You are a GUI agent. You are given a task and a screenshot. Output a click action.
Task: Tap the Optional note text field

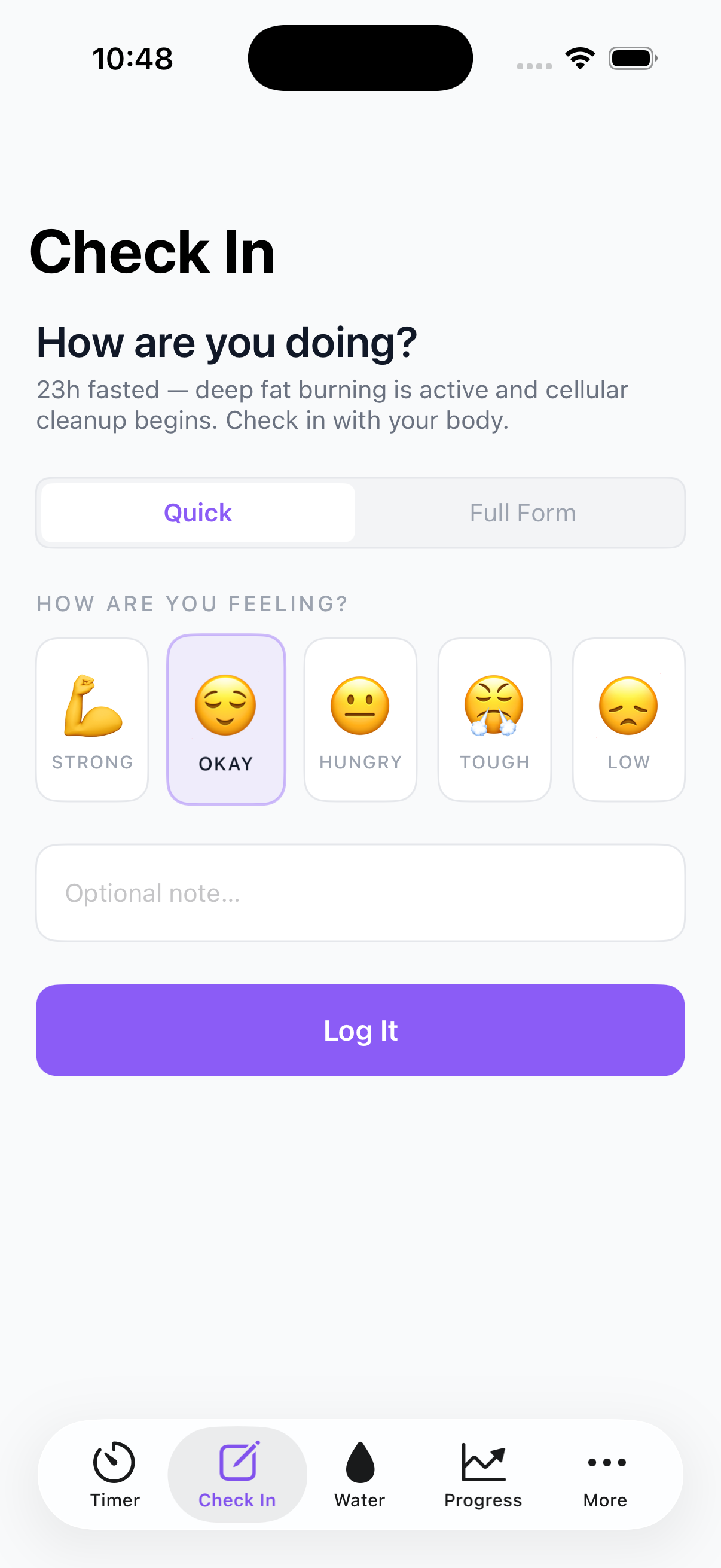[x=360, y=892]
